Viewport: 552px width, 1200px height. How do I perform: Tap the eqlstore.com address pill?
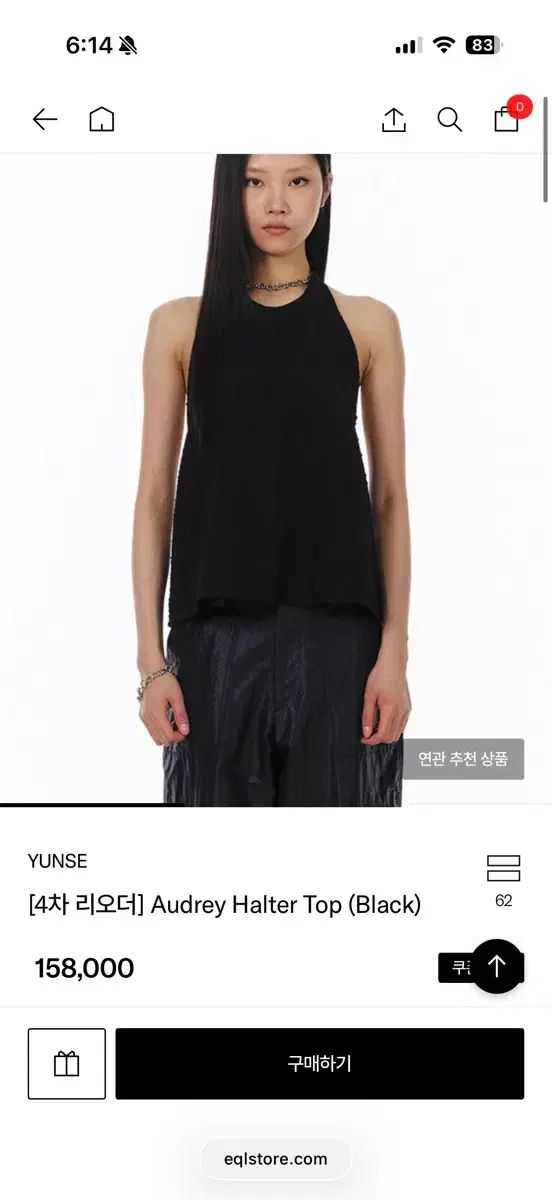click(276, 1159)
